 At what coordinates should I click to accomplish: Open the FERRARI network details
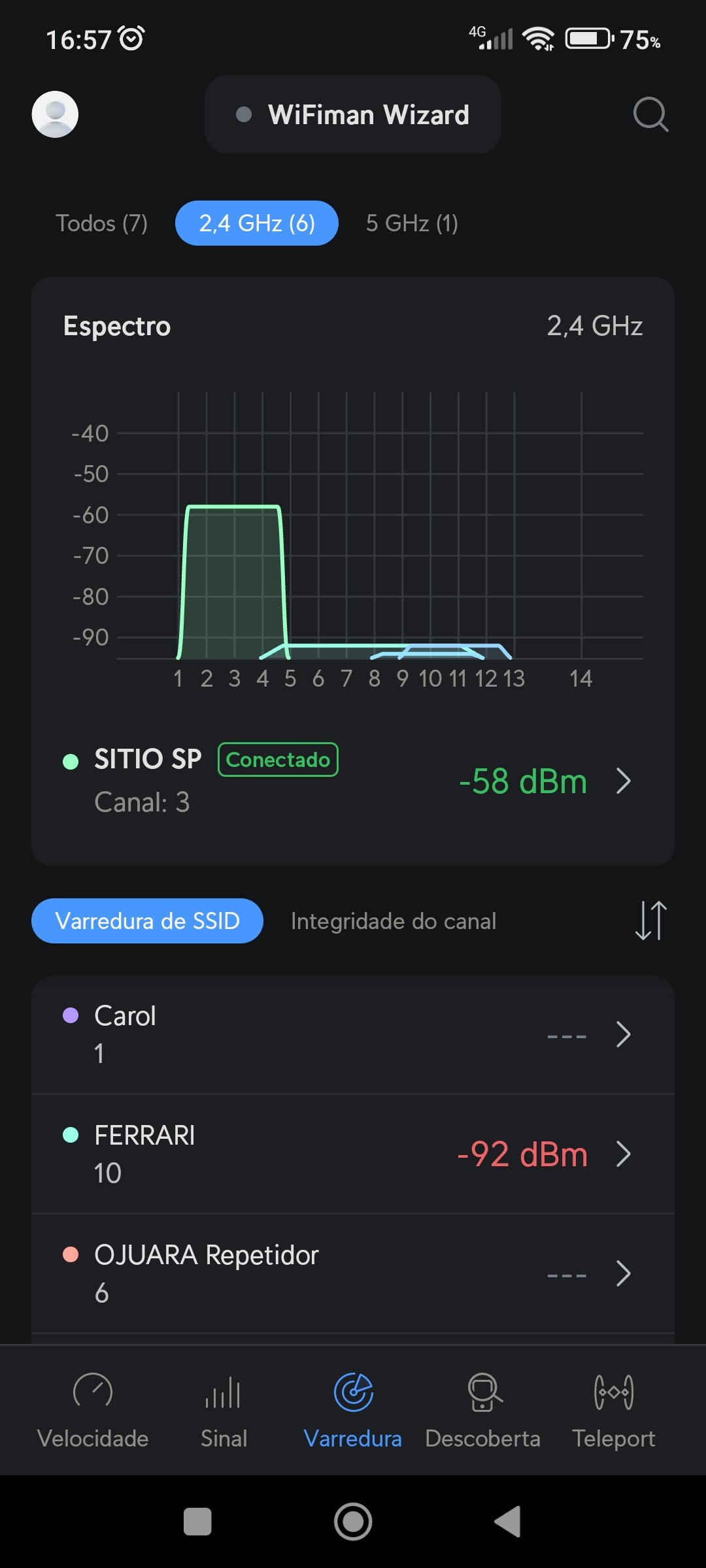(x=353, y=1154)
